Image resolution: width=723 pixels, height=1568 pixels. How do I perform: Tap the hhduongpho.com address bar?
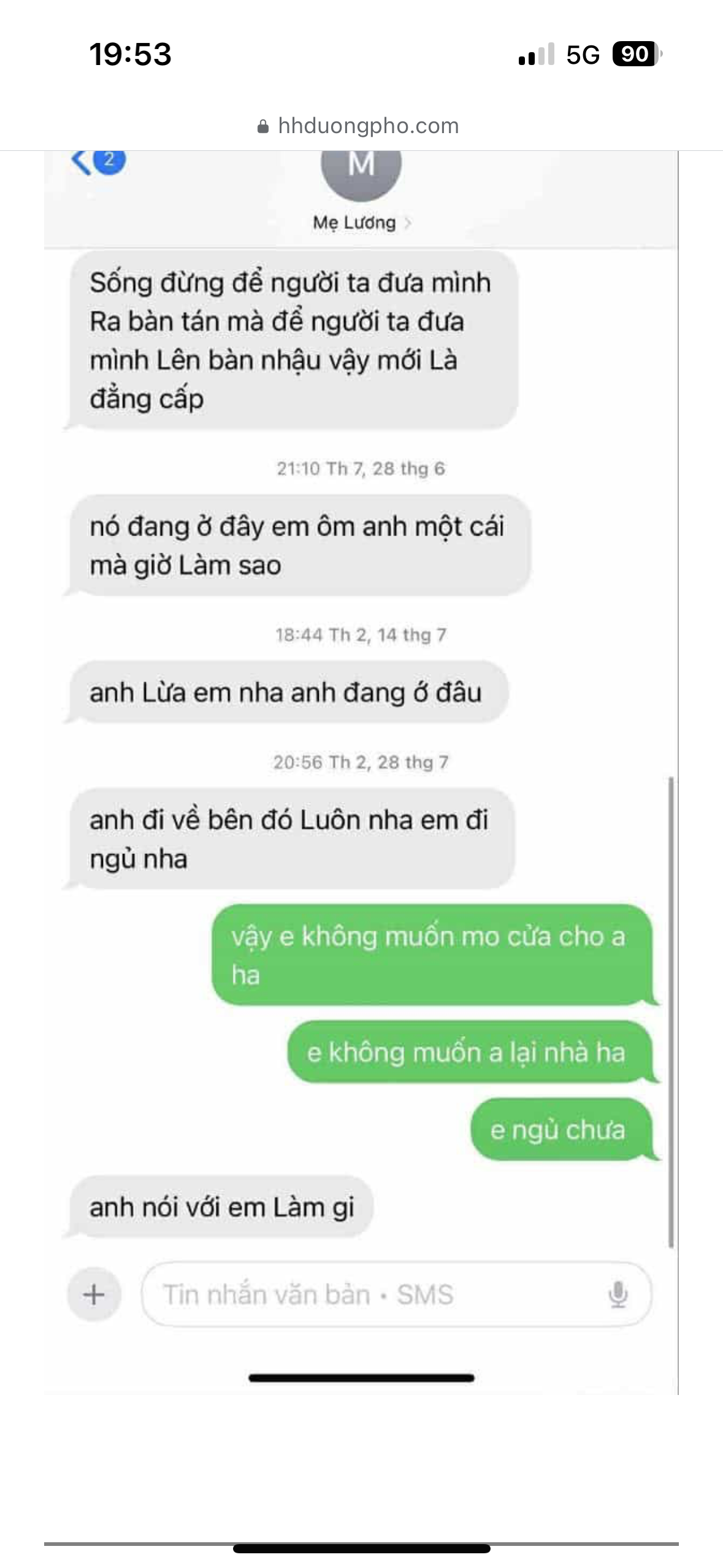point(361,126)
